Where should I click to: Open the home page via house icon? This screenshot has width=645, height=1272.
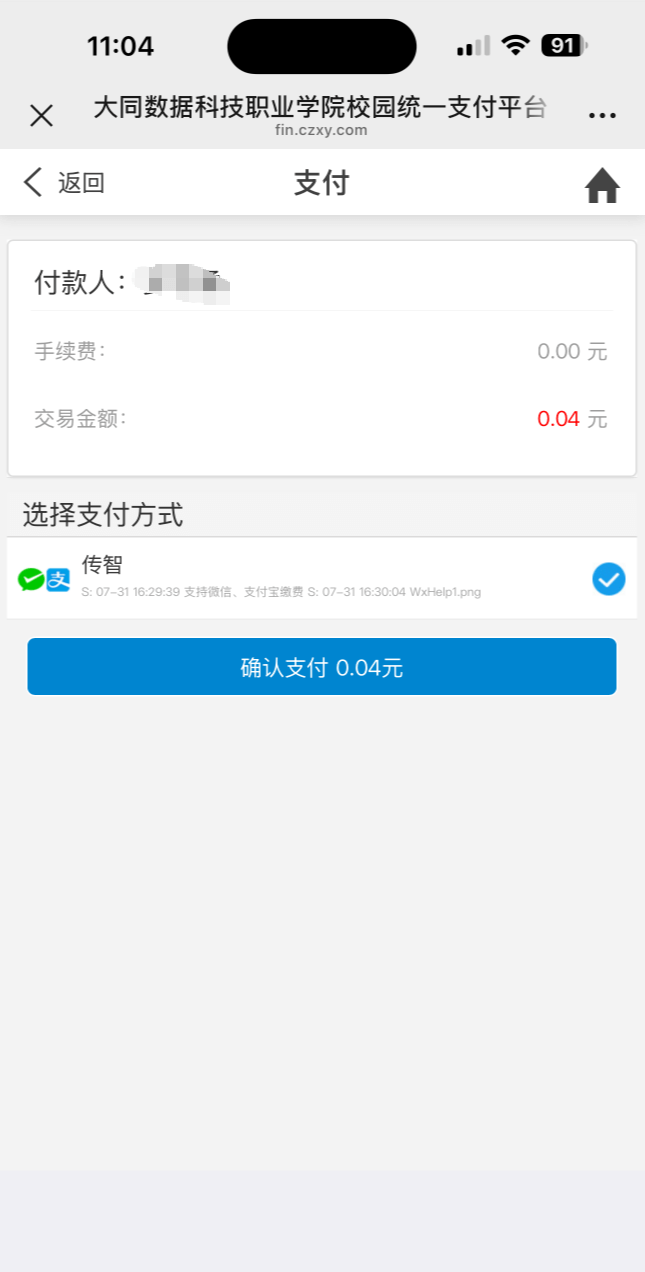click(602, 185)
